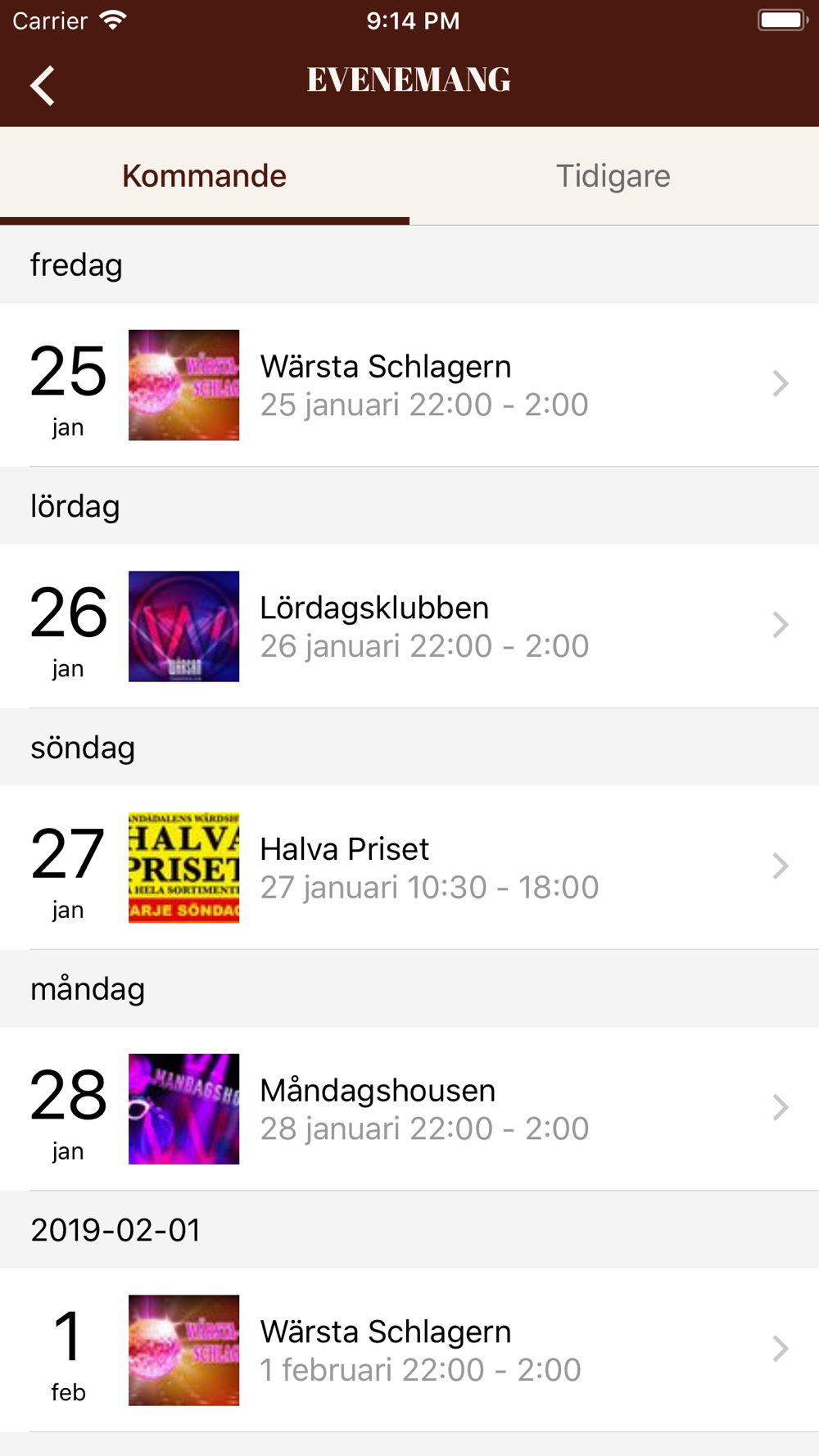Open Wärsta Schlagern event on 25 januari
This screenshot has width=819, height=1456.
409,385
